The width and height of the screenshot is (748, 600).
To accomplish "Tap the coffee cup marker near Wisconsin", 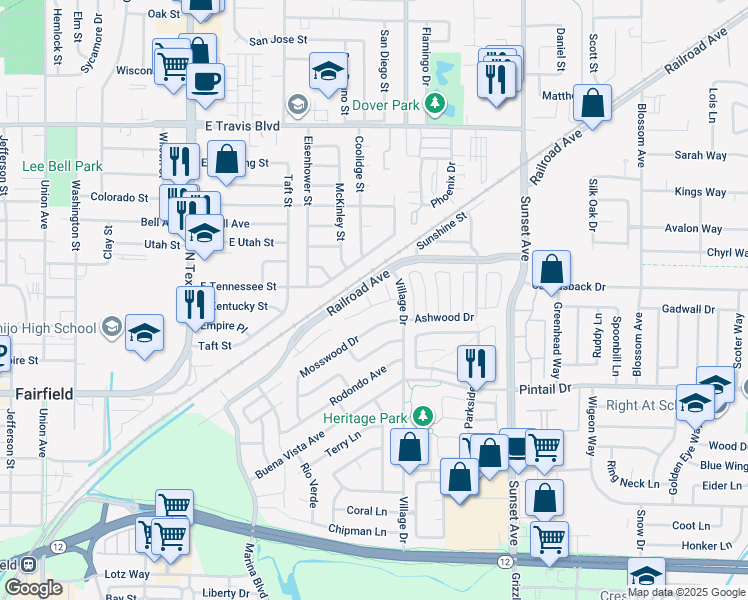I will (x=206, y=81).
